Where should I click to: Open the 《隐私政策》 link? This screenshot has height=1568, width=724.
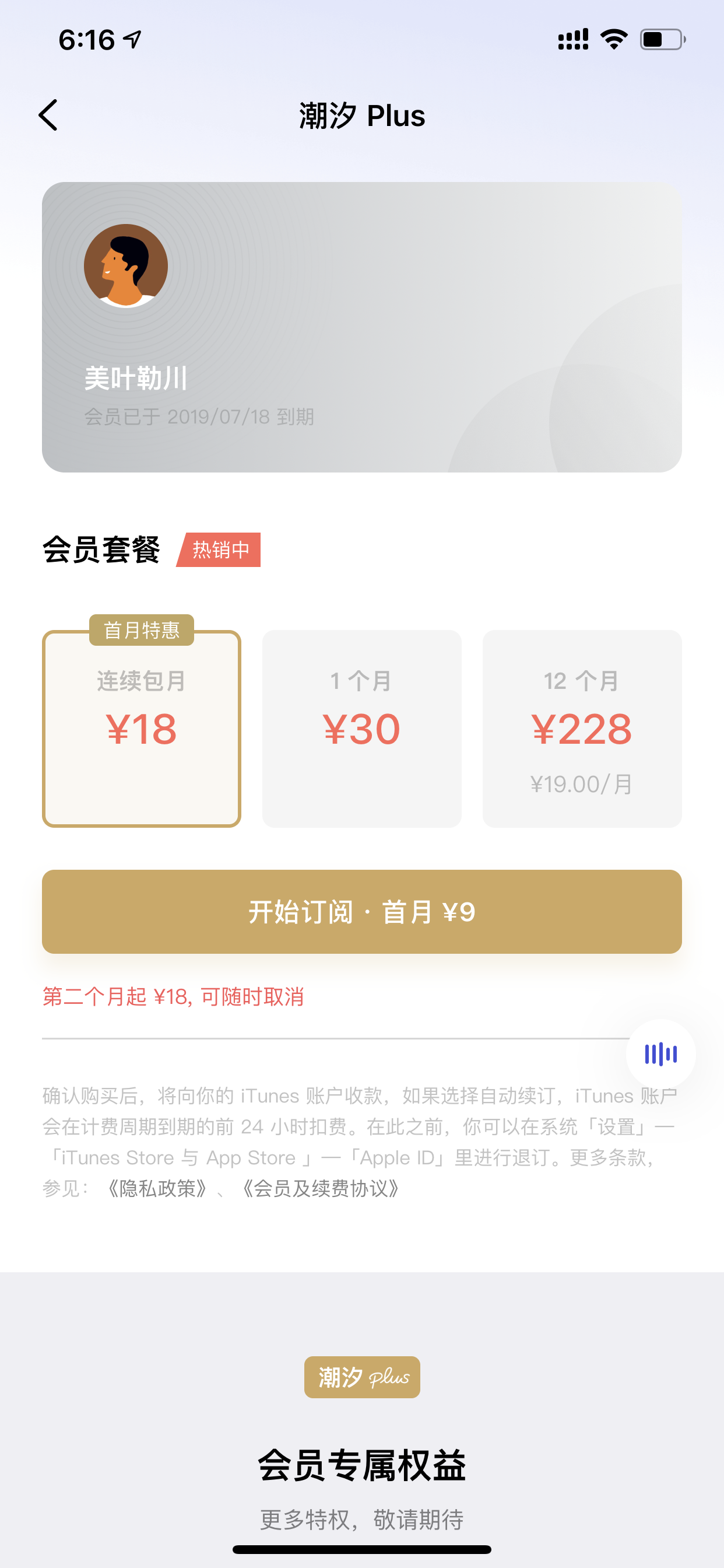tap(157, 1188)
